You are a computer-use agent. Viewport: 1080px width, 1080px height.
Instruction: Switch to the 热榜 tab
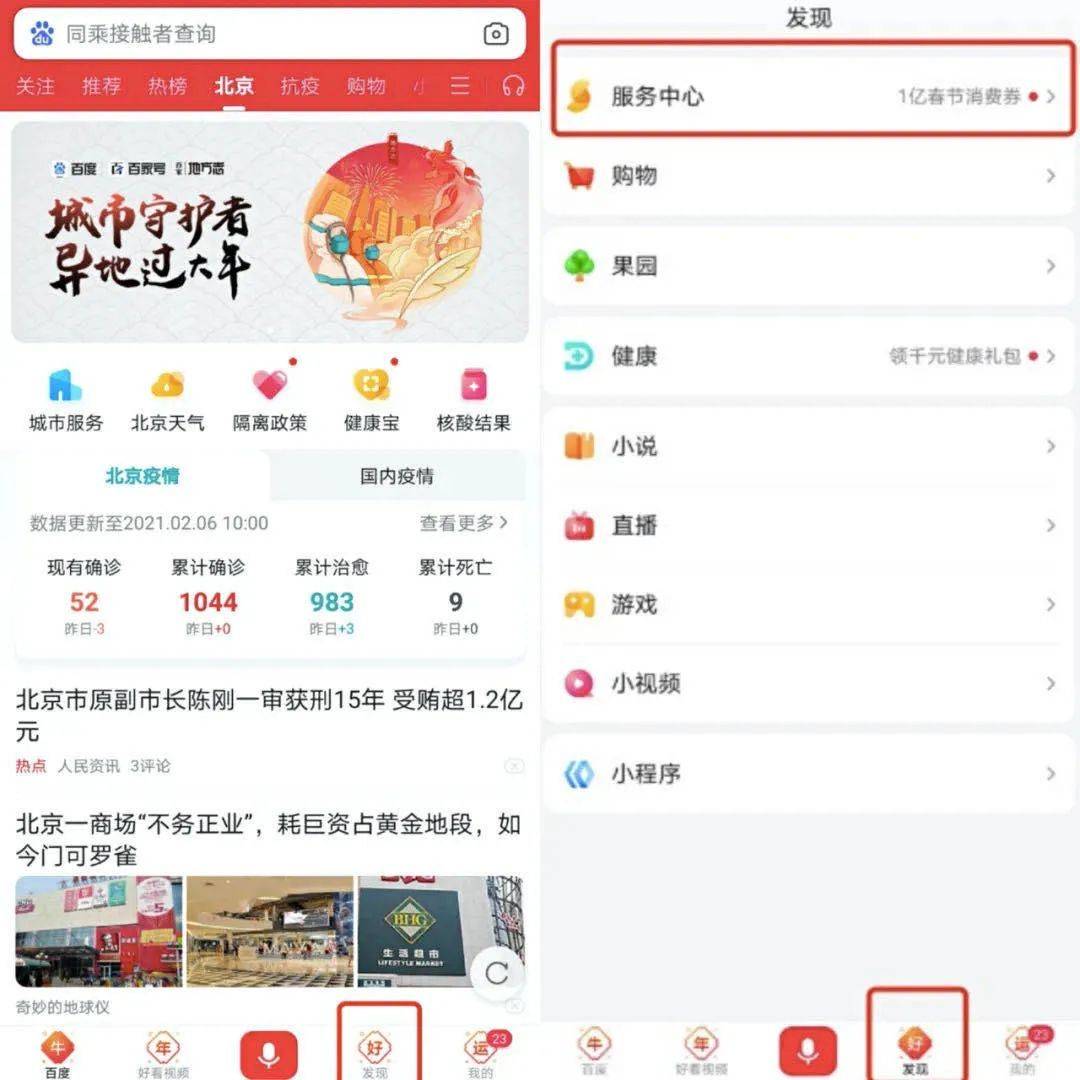167,86
